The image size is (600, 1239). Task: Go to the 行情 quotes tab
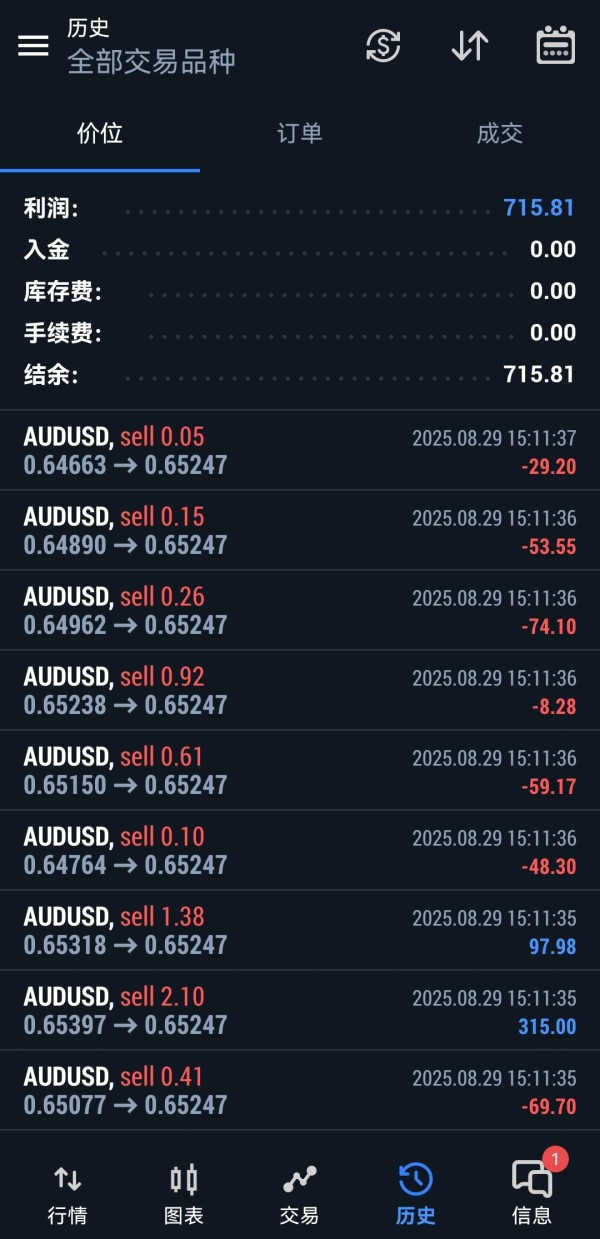[67, 1193]
